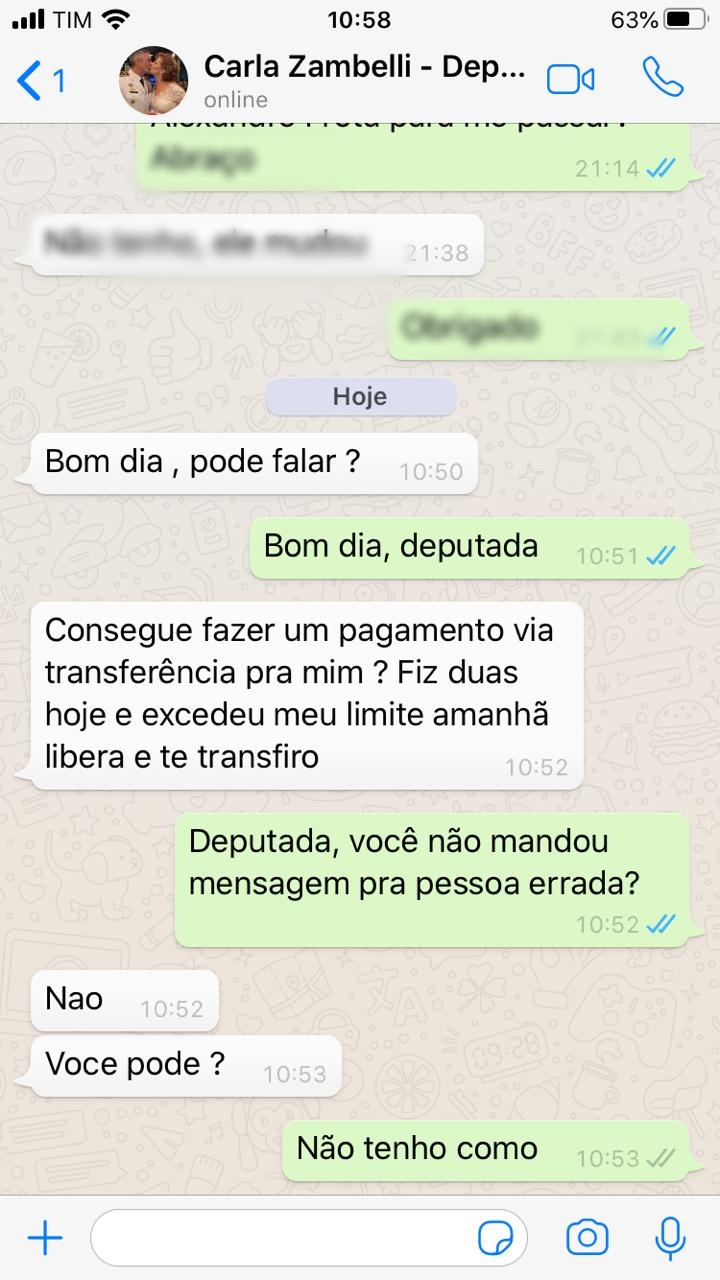Tap the voice message microphone

(669, 1238)
